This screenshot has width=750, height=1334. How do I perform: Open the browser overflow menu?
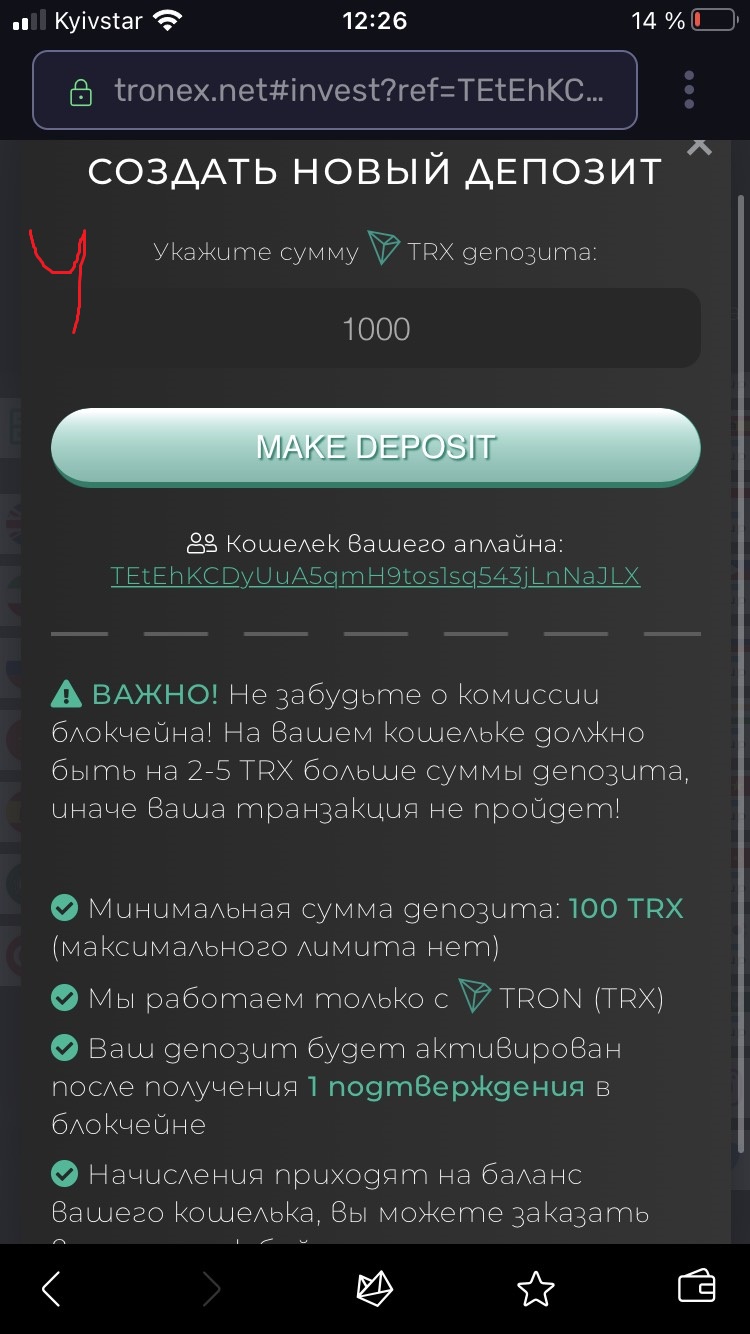[689, 90]
